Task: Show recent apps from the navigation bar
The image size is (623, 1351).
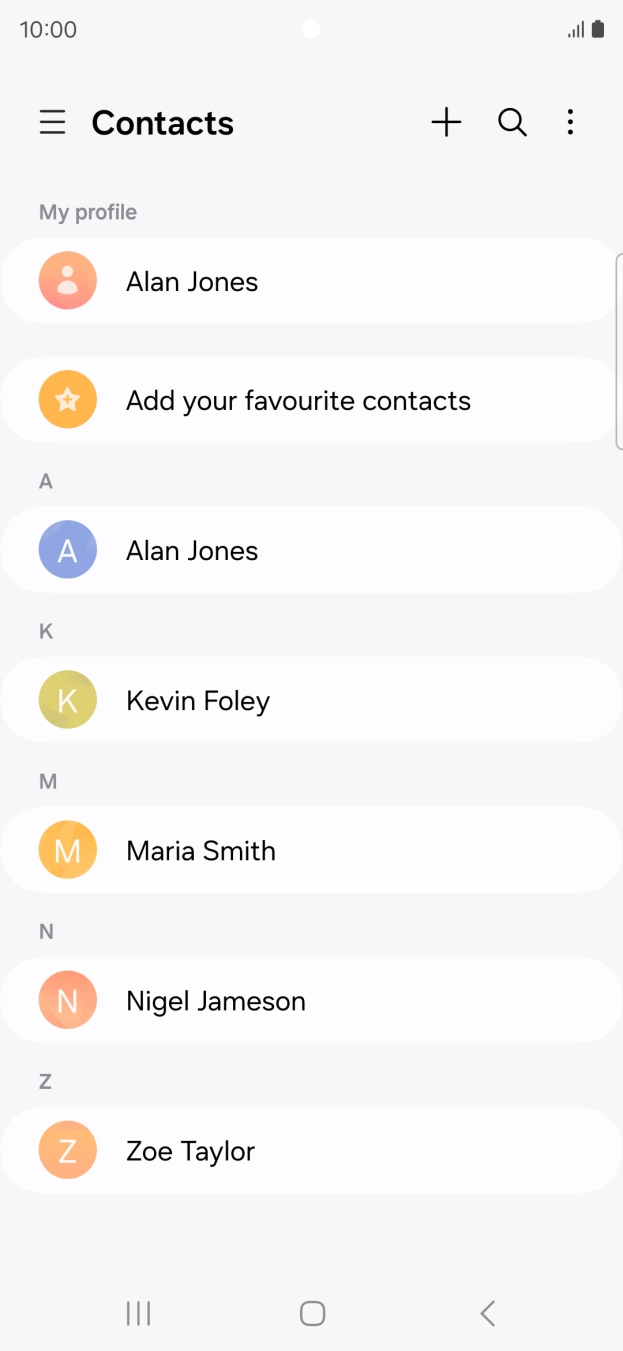Action: point(138,1313)
